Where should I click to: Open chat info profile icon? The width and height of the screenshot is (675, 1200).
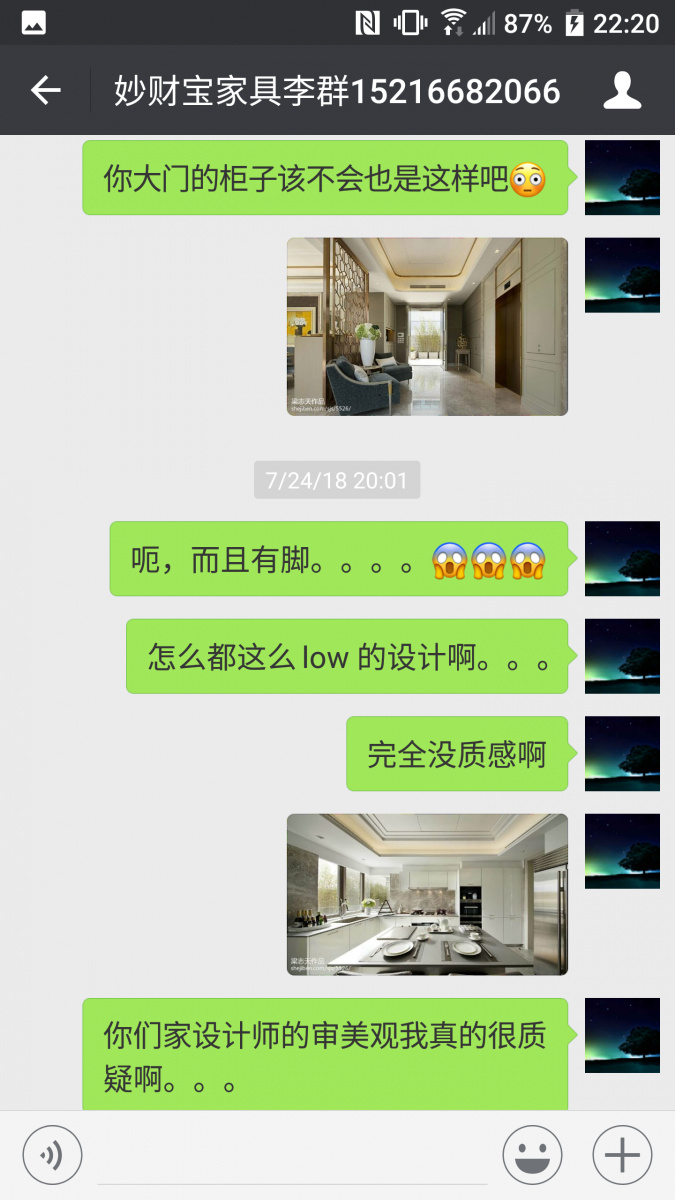(622, 91)
